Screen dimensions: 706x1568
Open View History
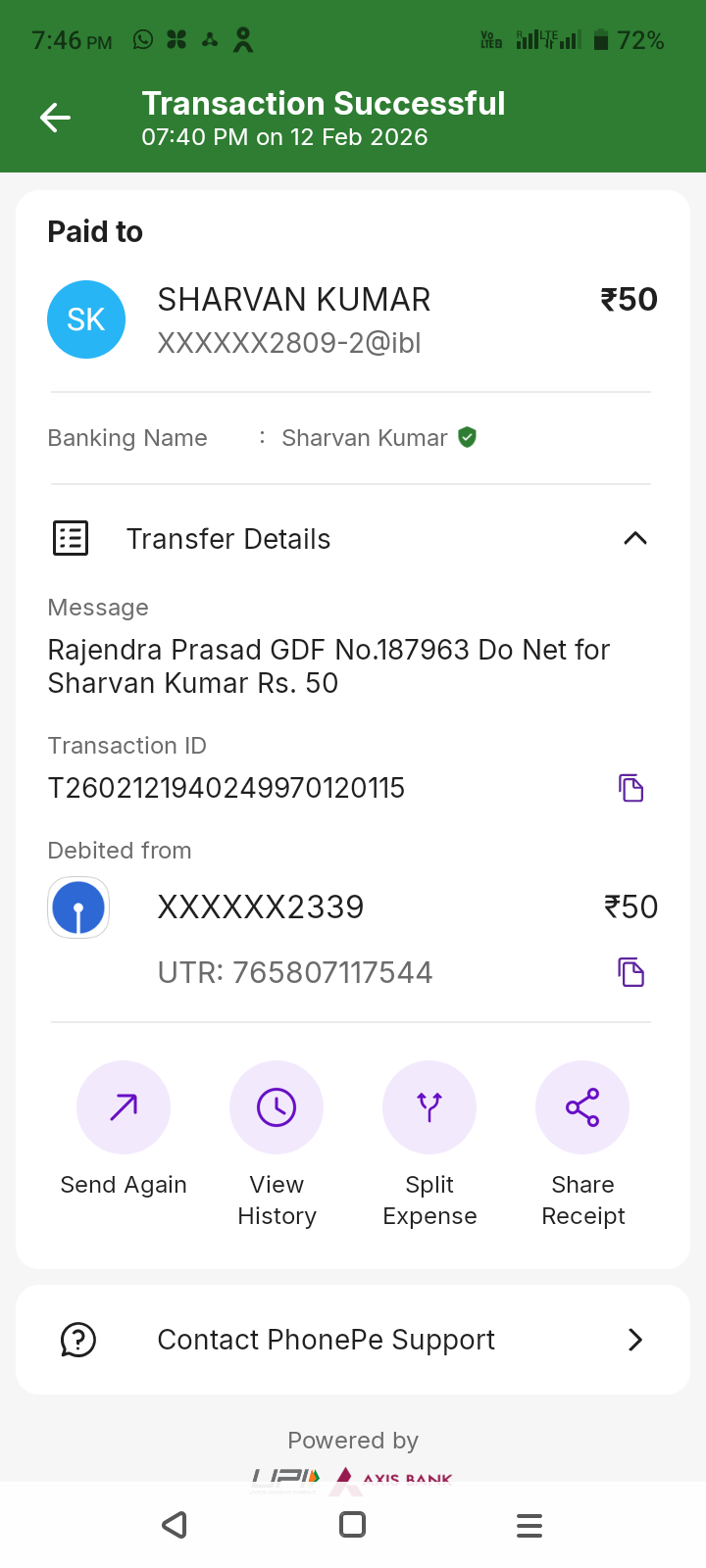coord(277,1107)
